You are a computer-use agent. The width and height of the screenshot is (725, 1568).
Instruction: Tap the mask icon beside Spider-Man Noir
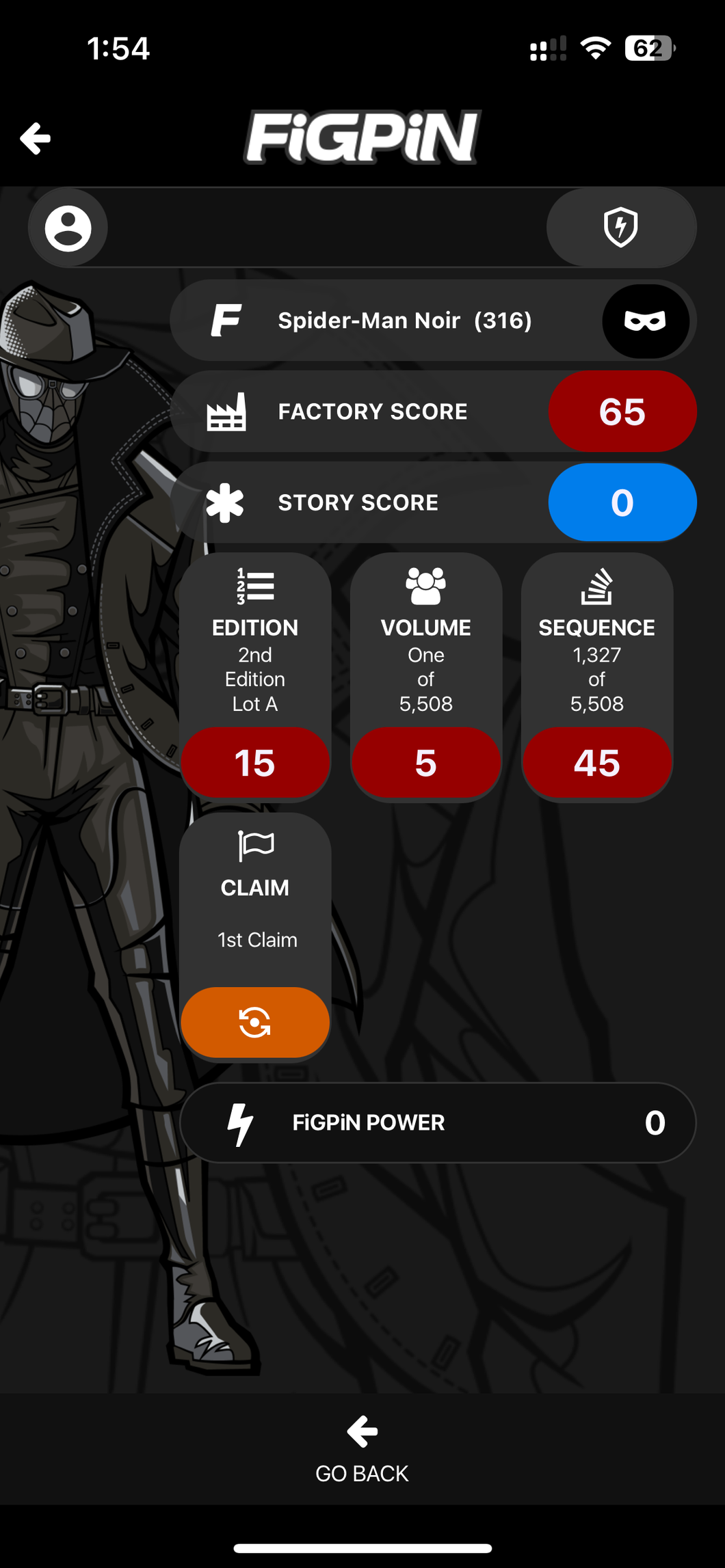645,321
